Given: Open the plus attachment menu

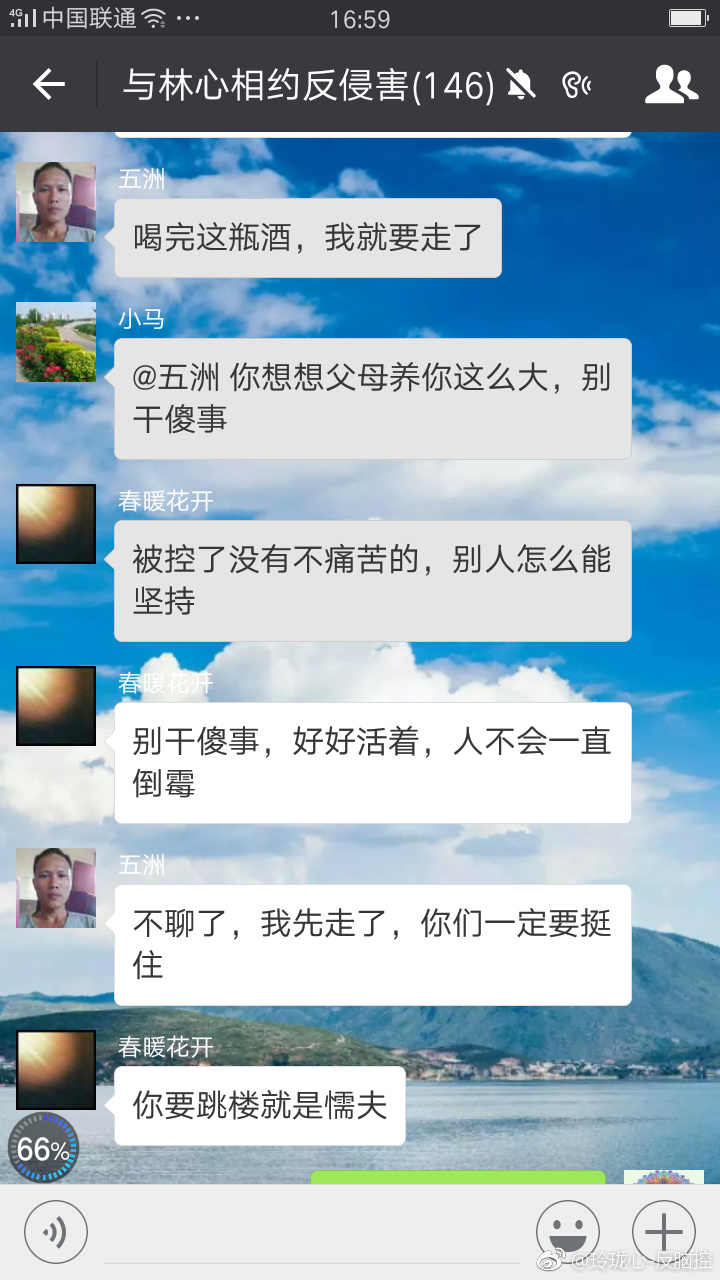Looking at the screenshot, I should pyautogui.click(x=663, y=1231).
